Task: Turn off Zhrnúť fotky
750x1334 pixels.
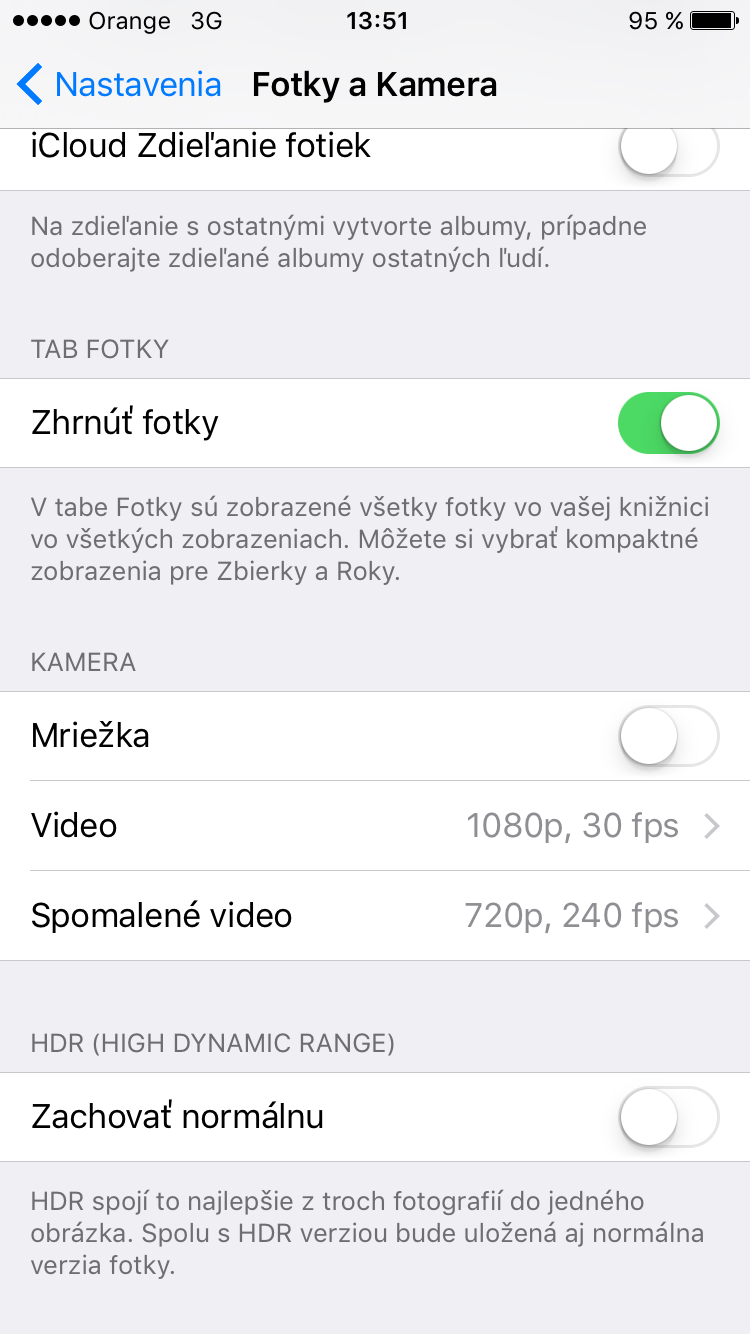Action: tap(668, 423)
